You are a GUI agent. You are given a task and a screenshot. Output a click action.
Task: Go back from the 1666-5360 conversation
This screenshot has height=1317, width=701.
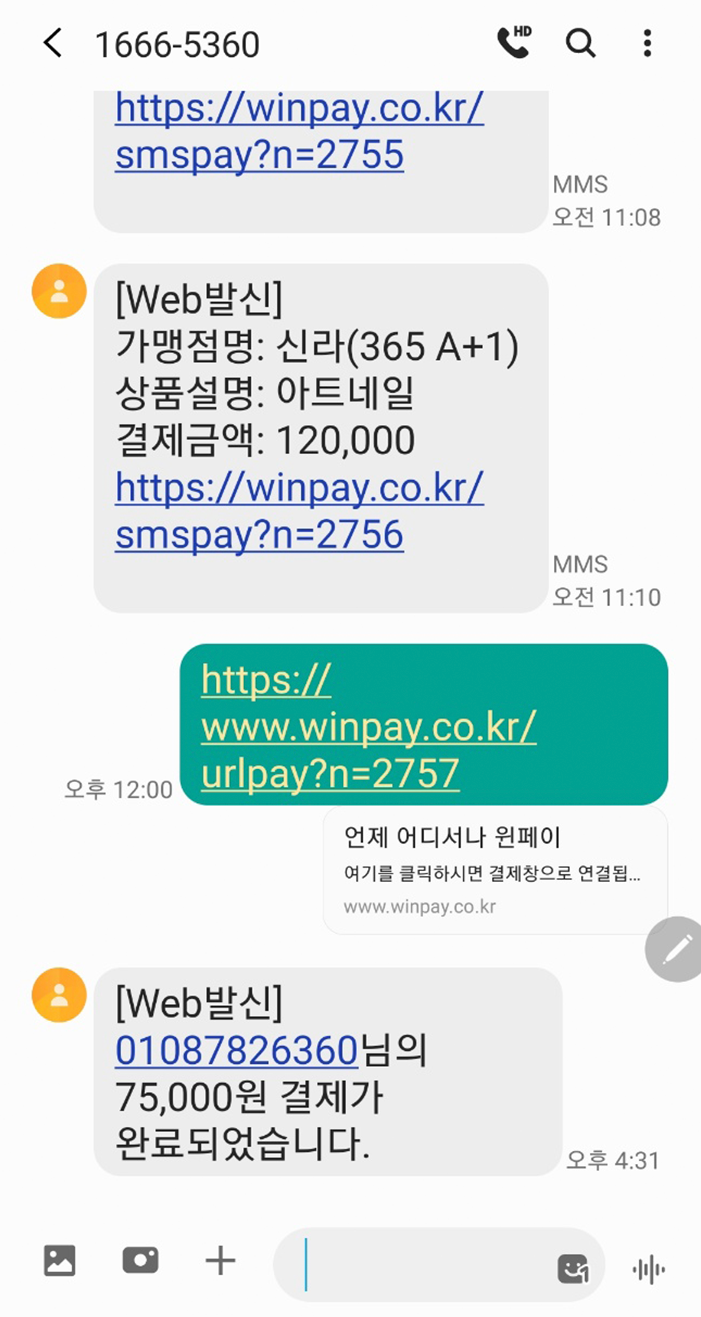click(x=52, y=44)
